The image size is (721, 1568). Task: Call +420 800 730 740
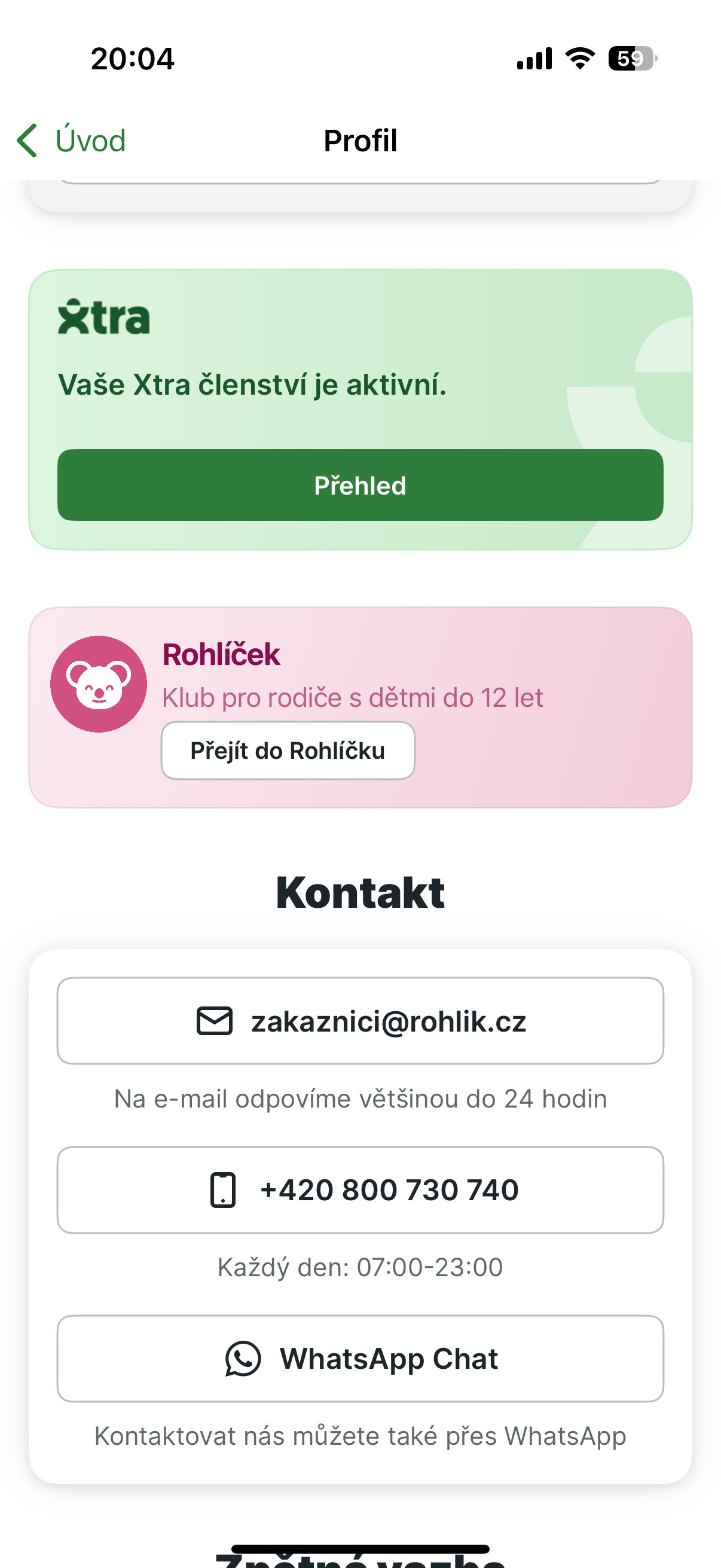coord(360,1189)
